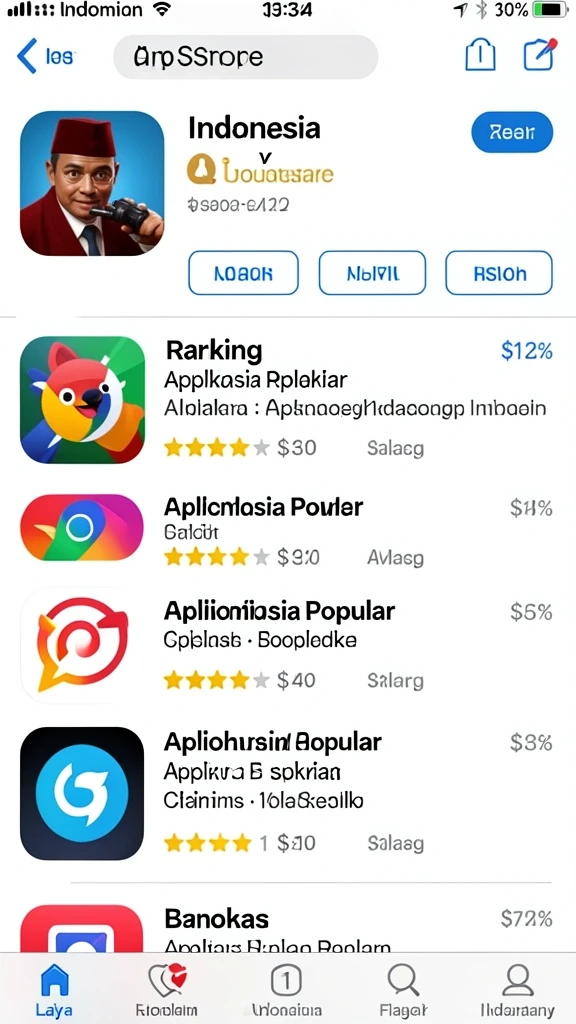Open the profile person tab
The width and height of the screenshot is (576, 1024).
pos(517,989)
